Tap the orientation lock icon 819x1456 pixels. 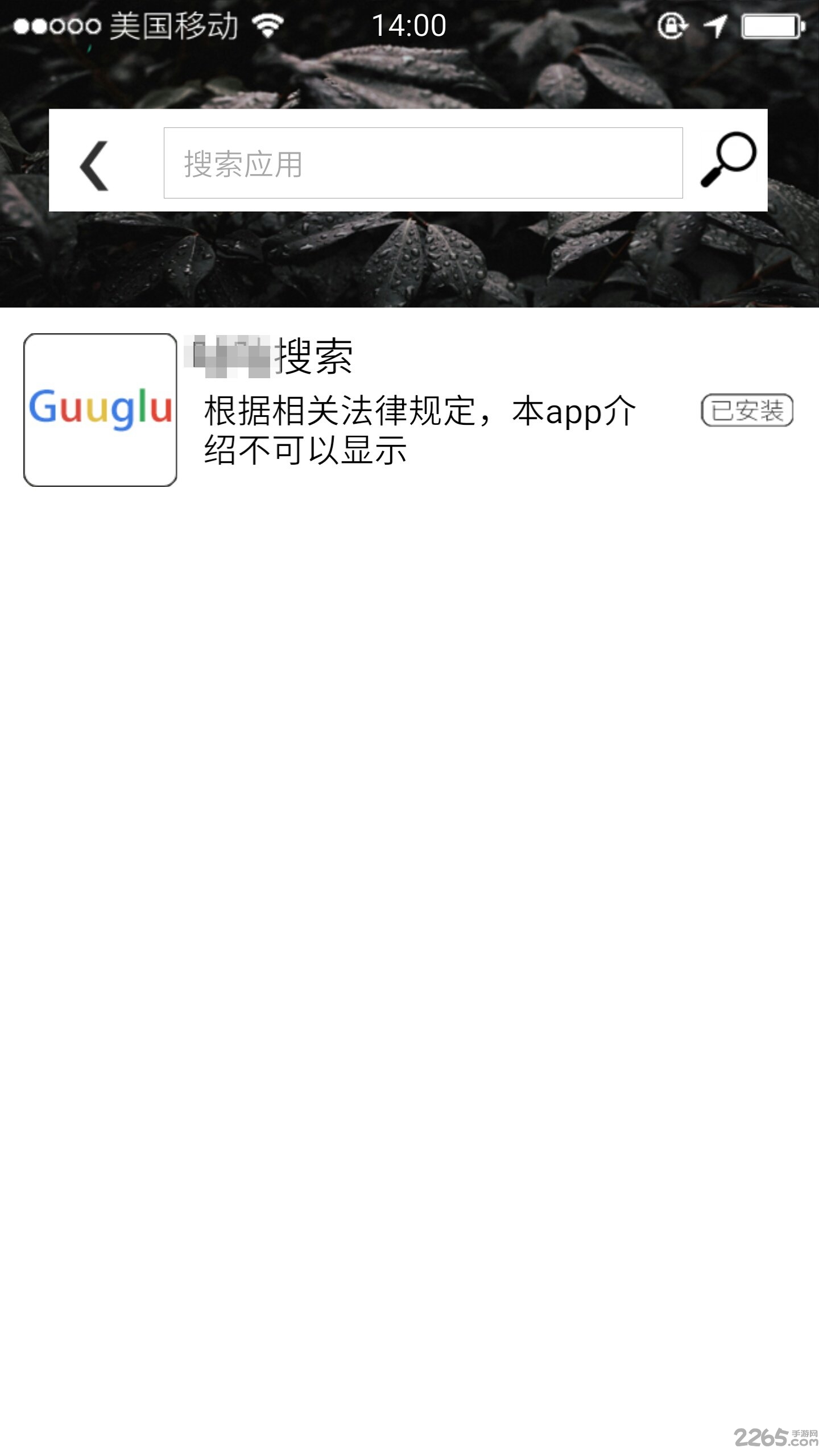[x=673, y=25]
